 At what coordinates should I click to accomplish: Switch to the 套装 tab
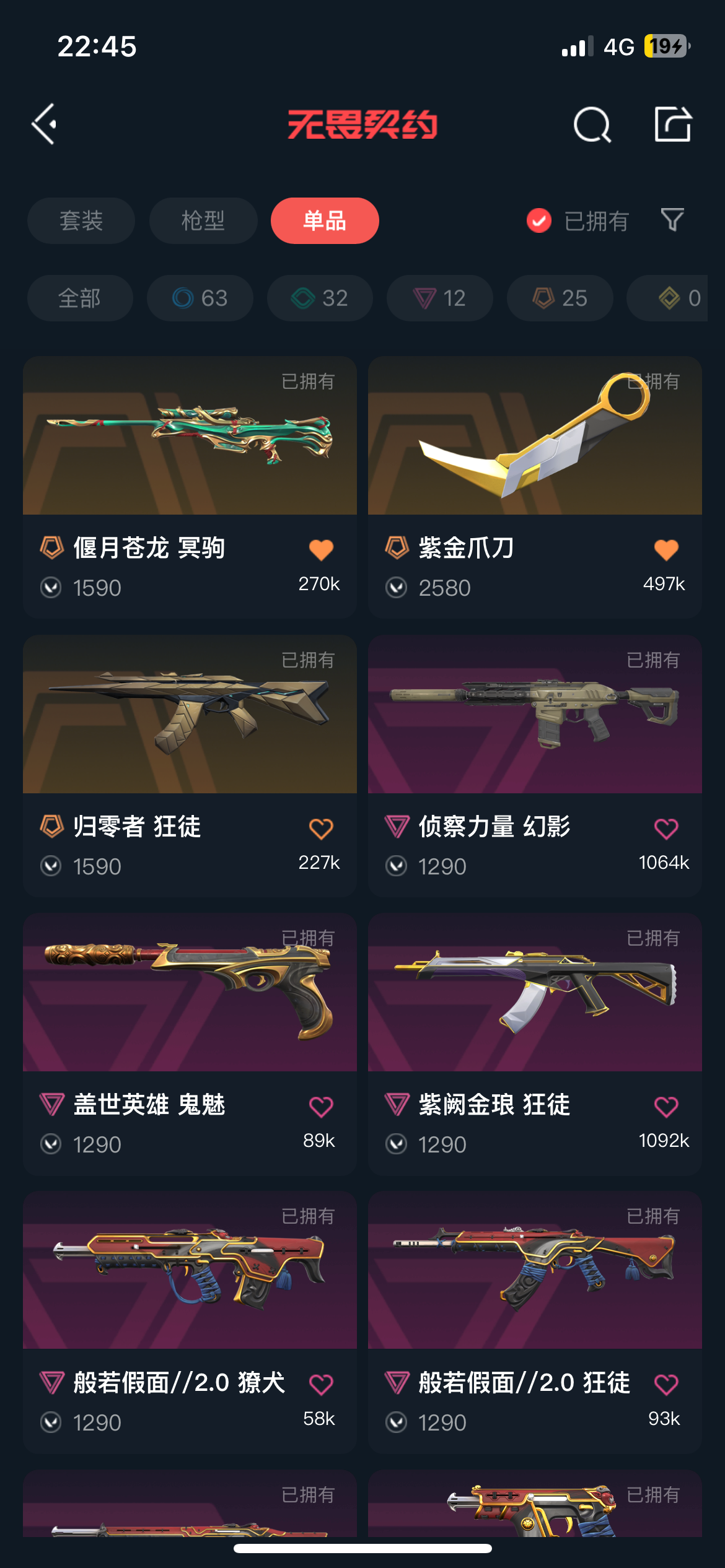[81, 220]
